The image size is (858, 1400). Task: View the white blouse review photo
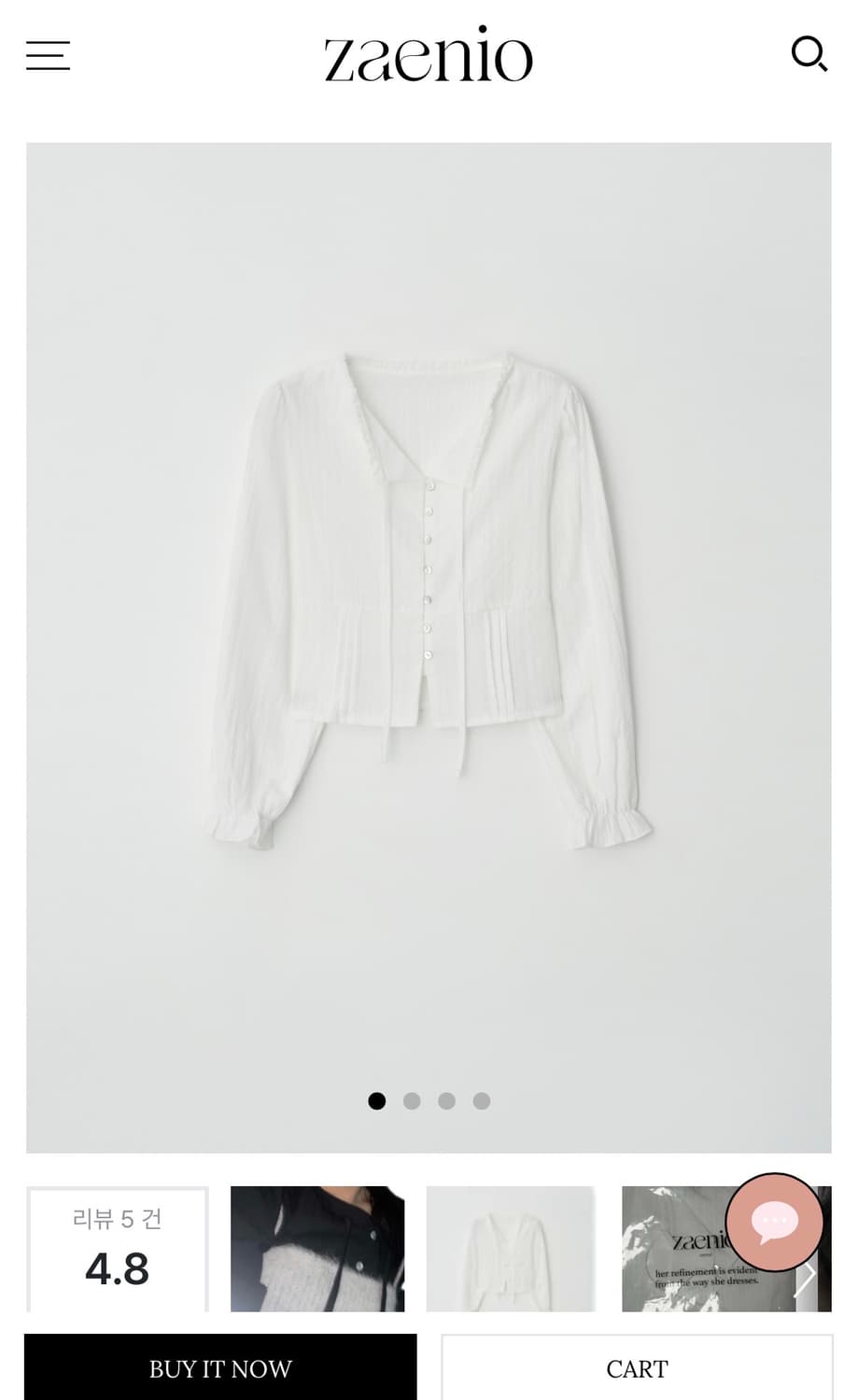[x=513, y=1249]
